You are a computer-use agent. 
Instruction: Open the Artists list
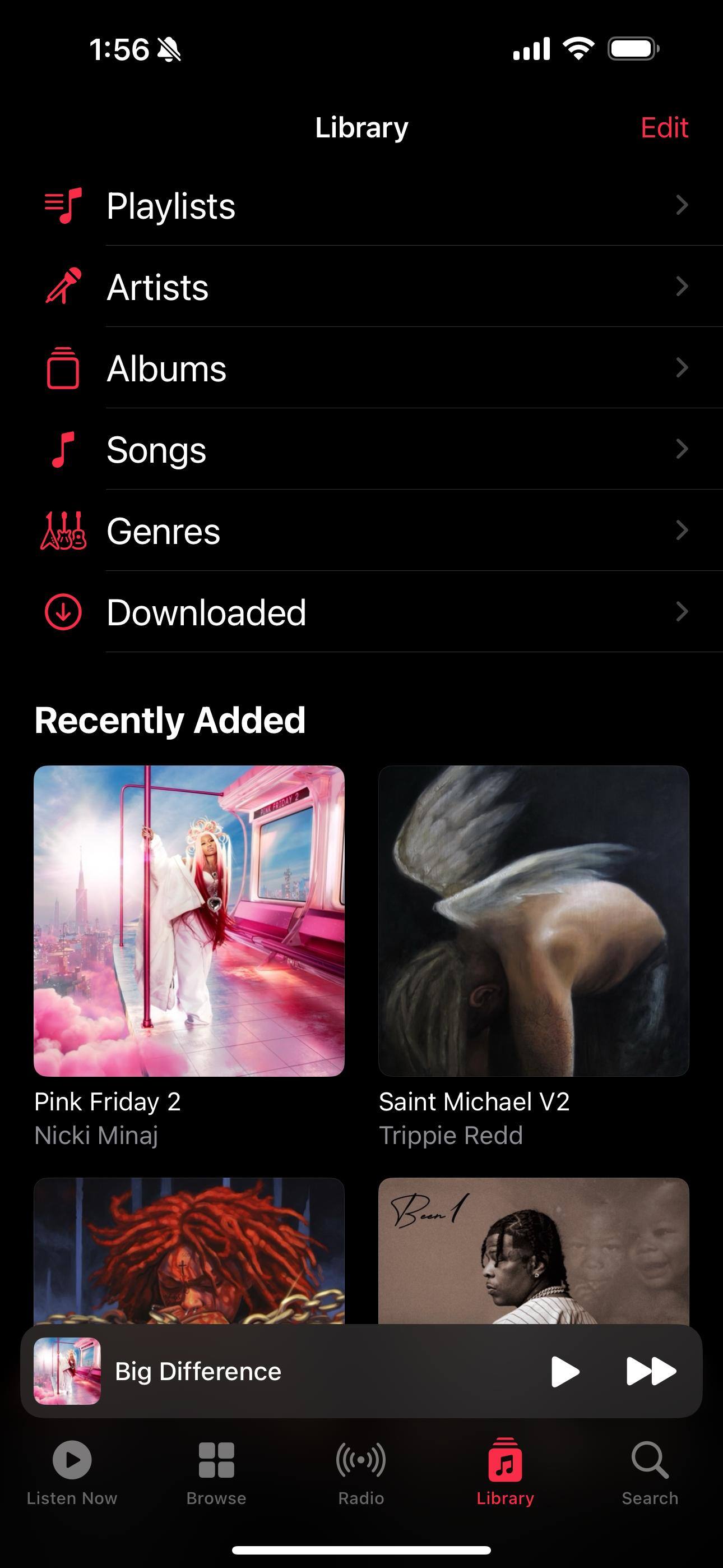[x=365, y=287]
